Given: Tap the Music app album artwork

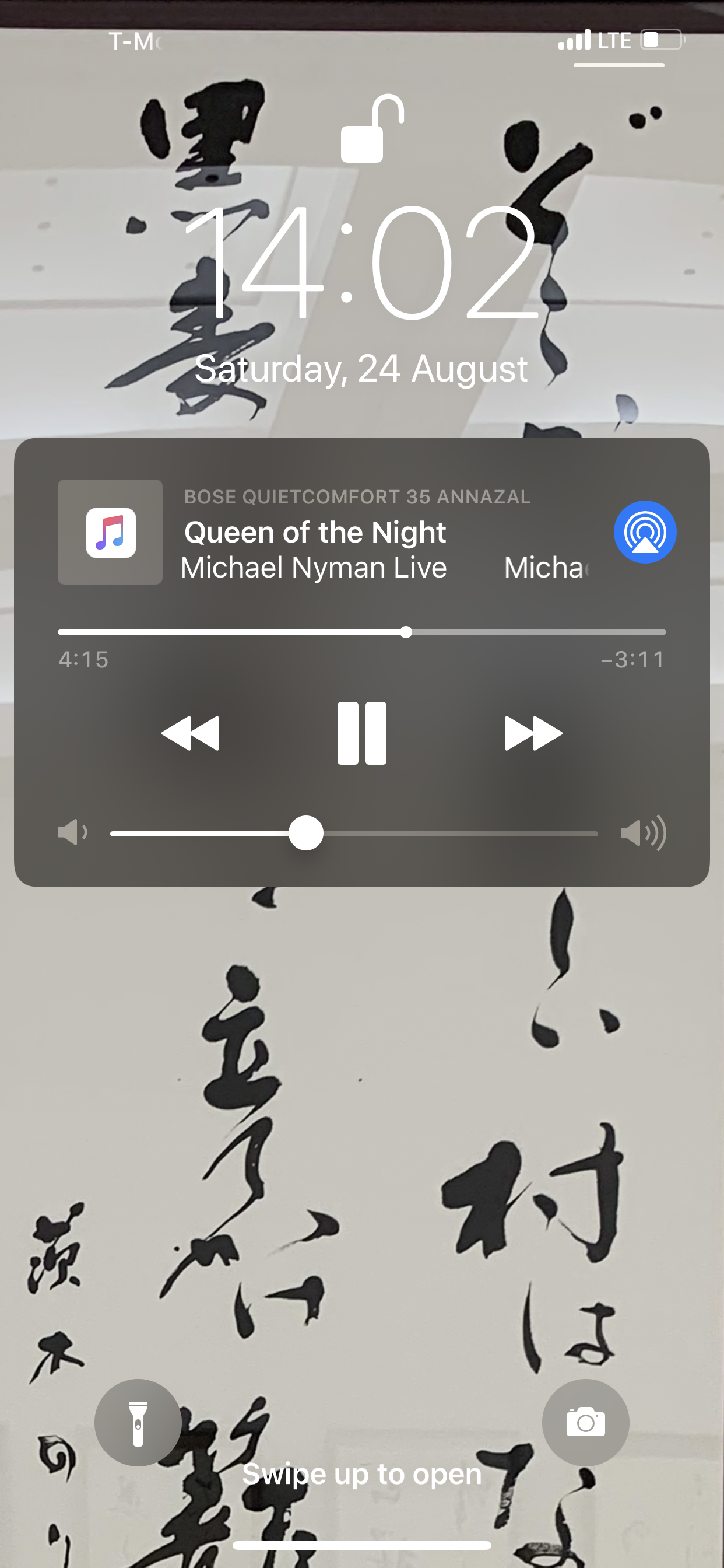Looking at the screenshot, I should point(110,532).
